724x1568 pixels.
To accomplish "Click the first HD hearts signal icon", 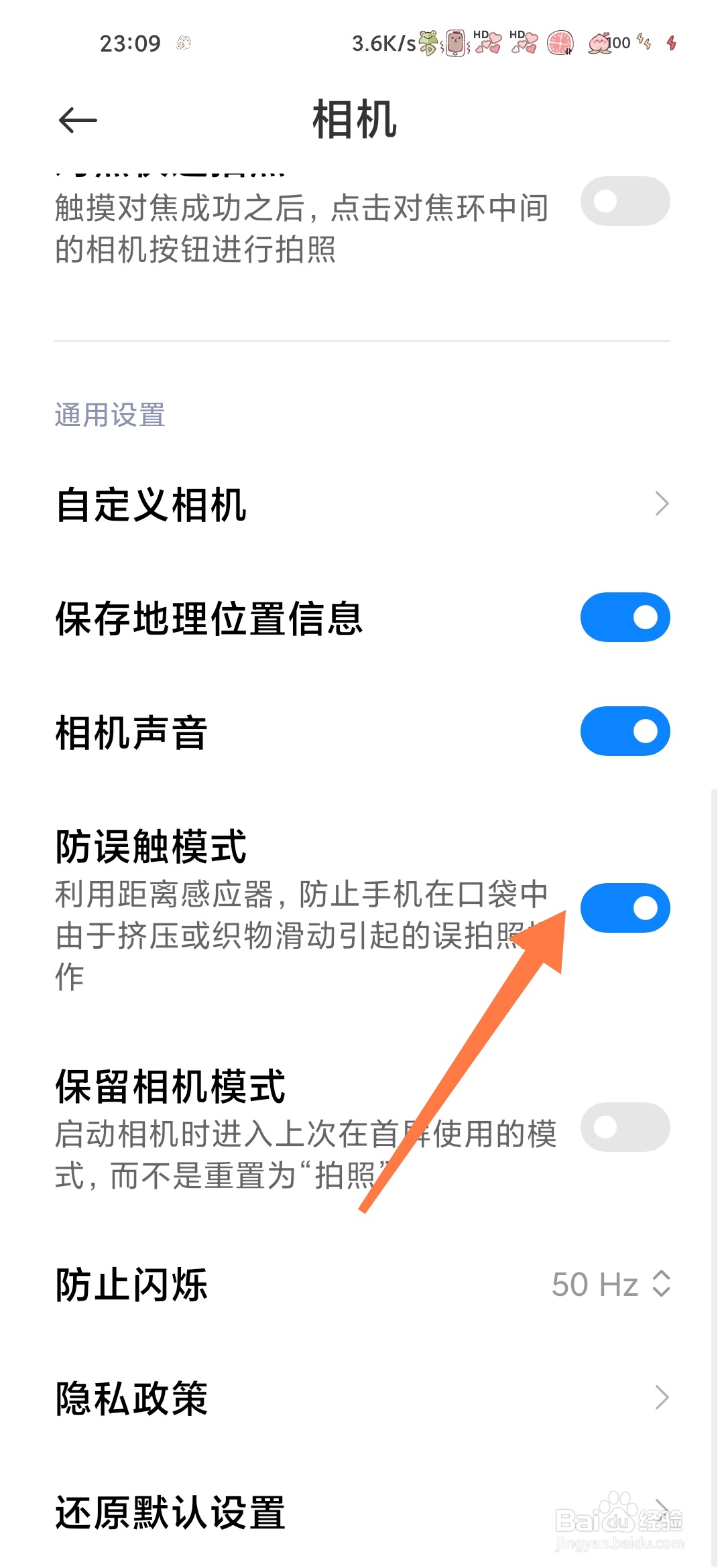I will tap(487, 42).
